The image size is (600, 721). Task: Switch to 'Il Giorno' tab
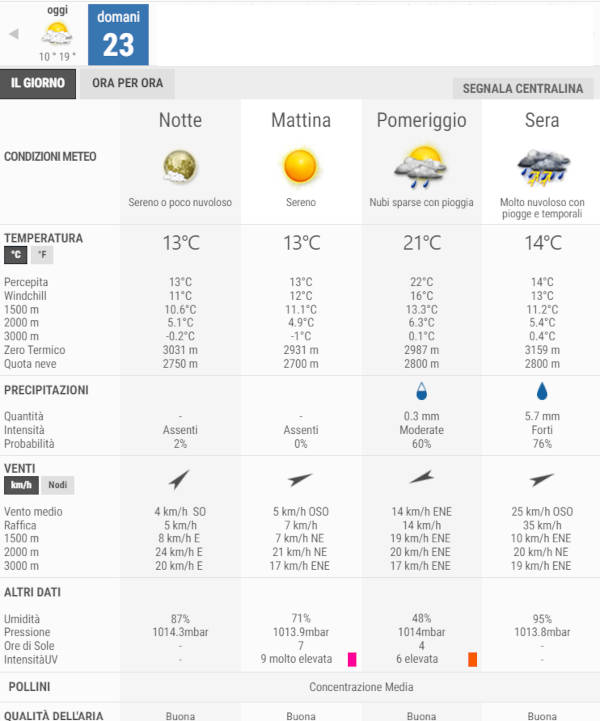[x=38, y=83]
